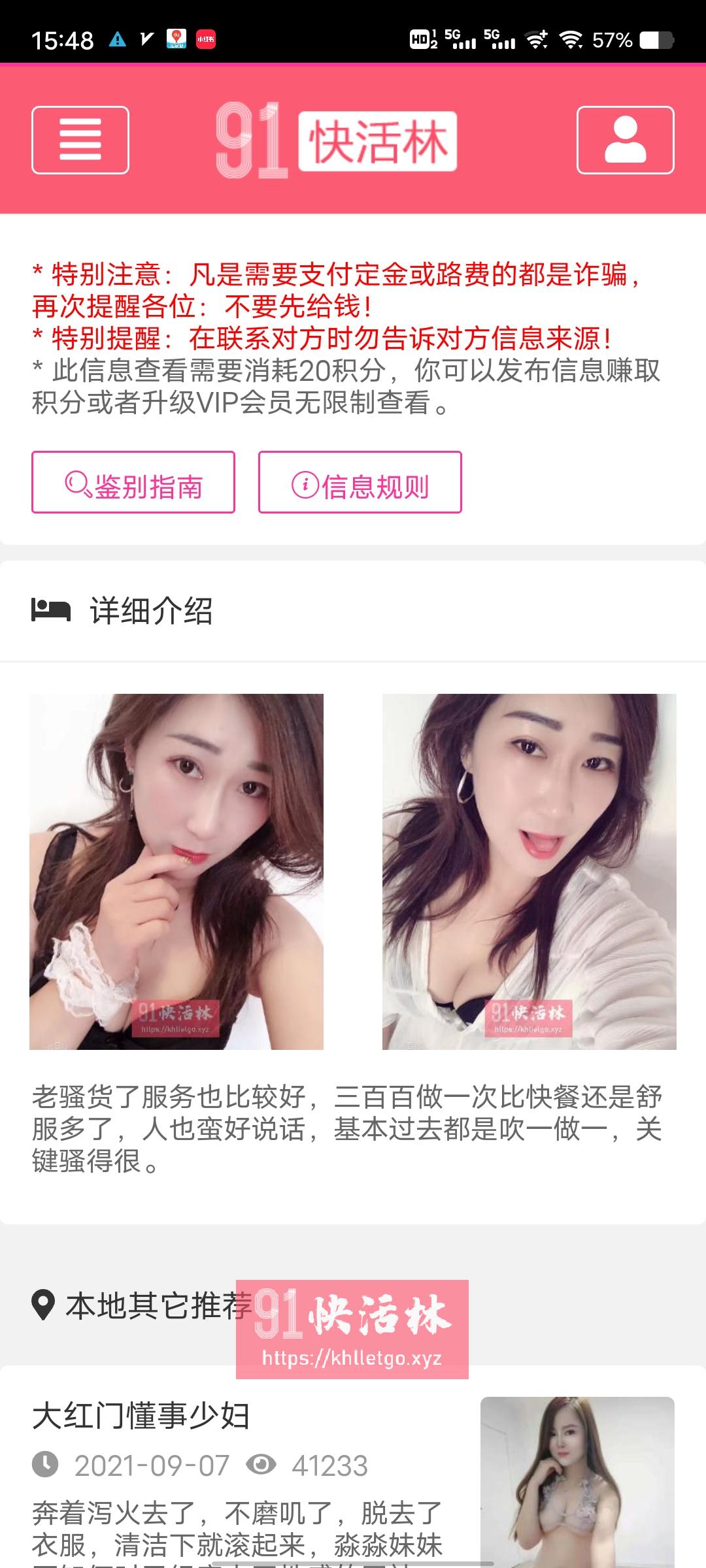Image resolution: width=706 pixels, height=1568 pixels.
Task: Click the info circle icon in 信息规则 button
Action: click(305, 485)
